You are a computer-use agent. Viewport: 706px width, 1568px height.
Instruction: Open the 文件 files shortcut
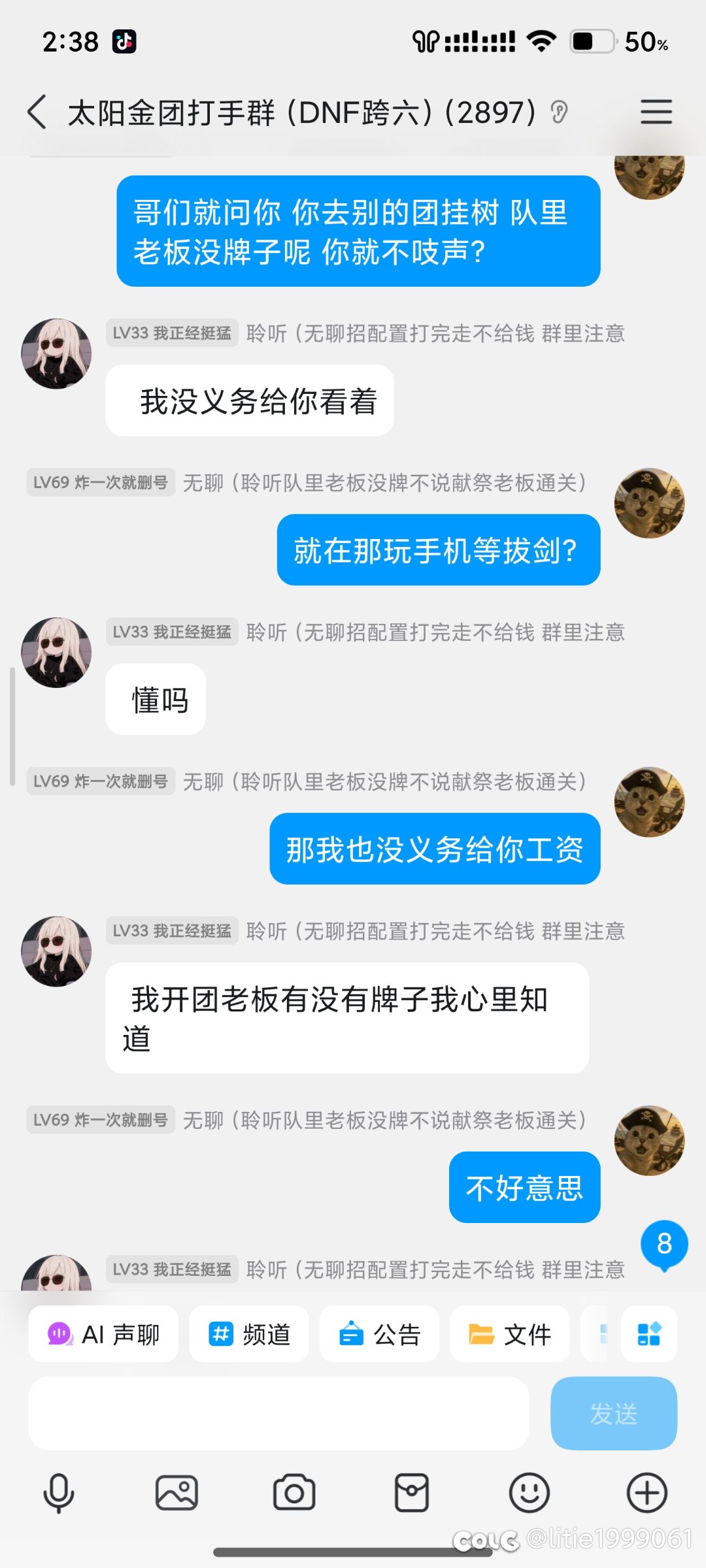[x=510, y=1334]
